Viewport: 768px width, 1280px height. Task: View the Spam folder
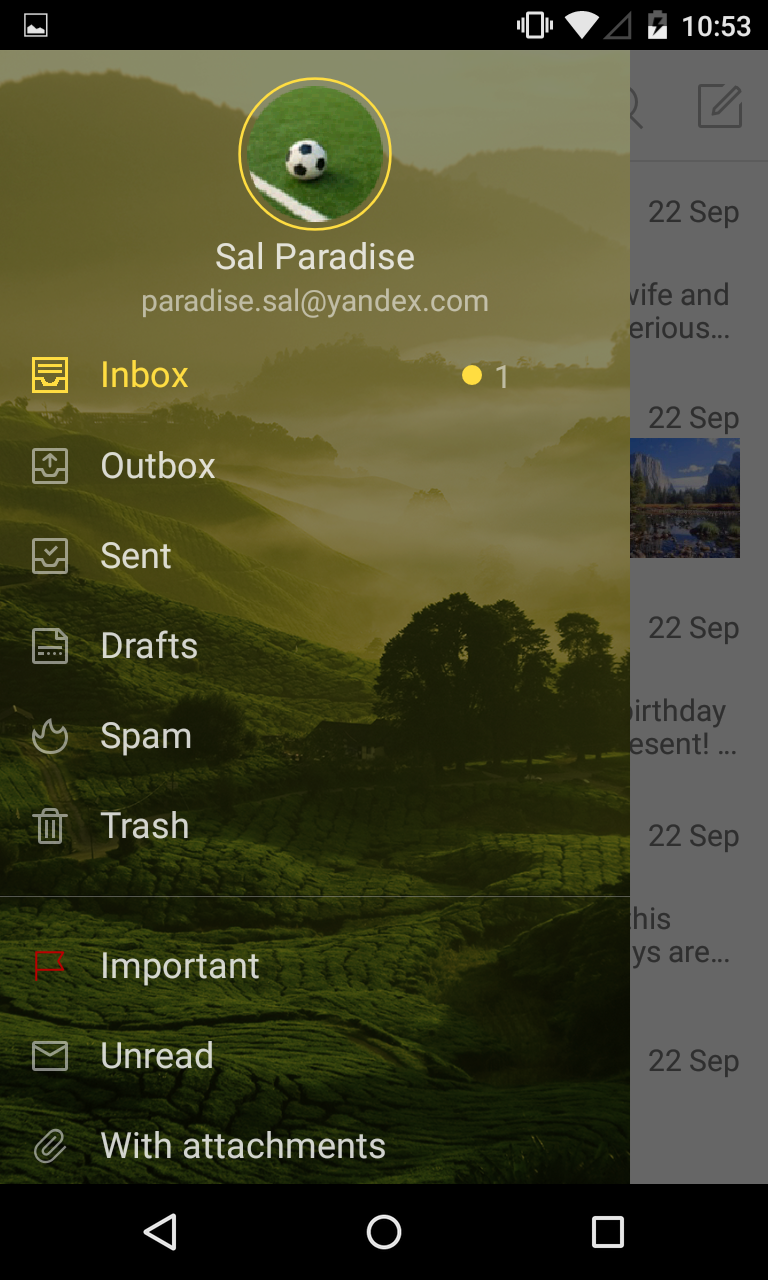coord(146,736)
